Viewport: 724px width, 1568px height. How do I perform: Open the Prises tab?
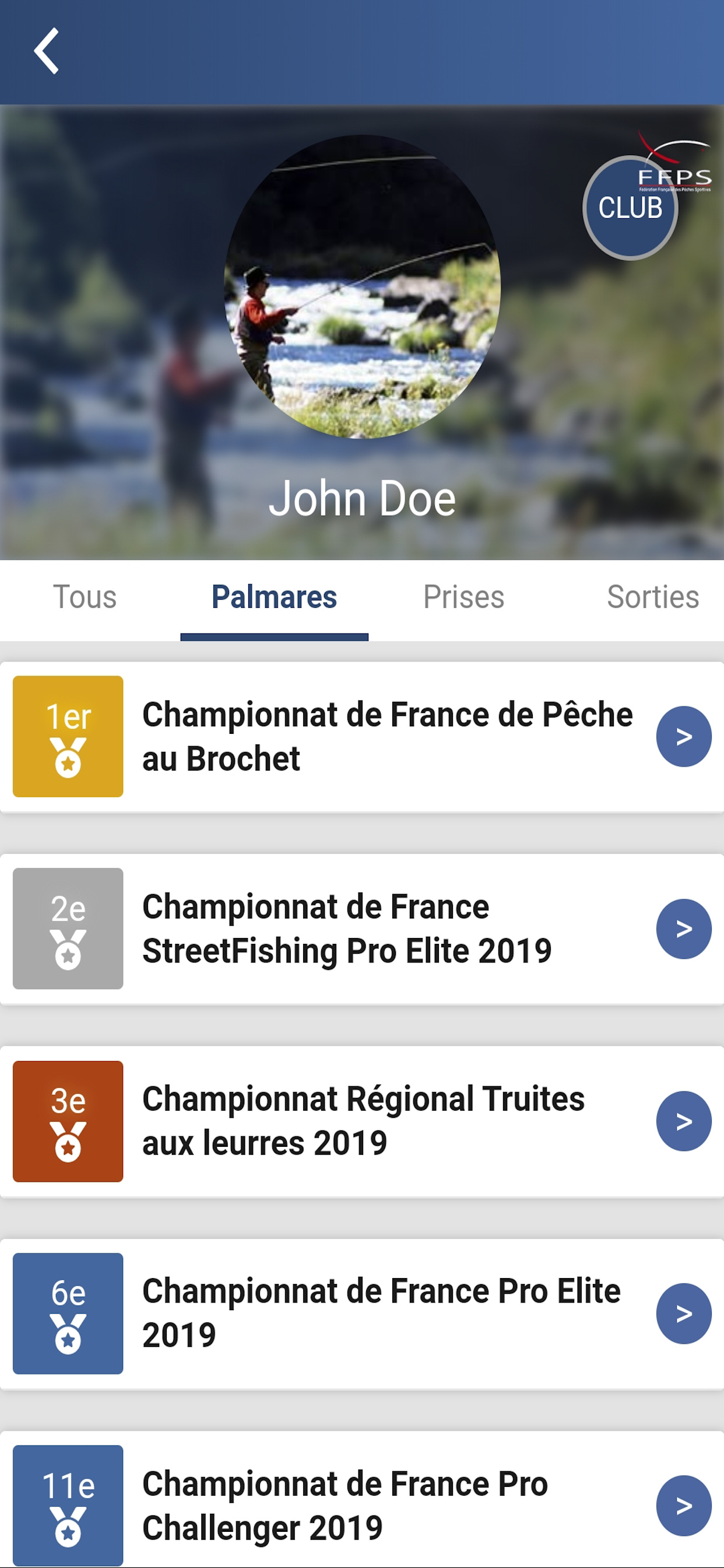pyautogui.click(x=463, y=597)
